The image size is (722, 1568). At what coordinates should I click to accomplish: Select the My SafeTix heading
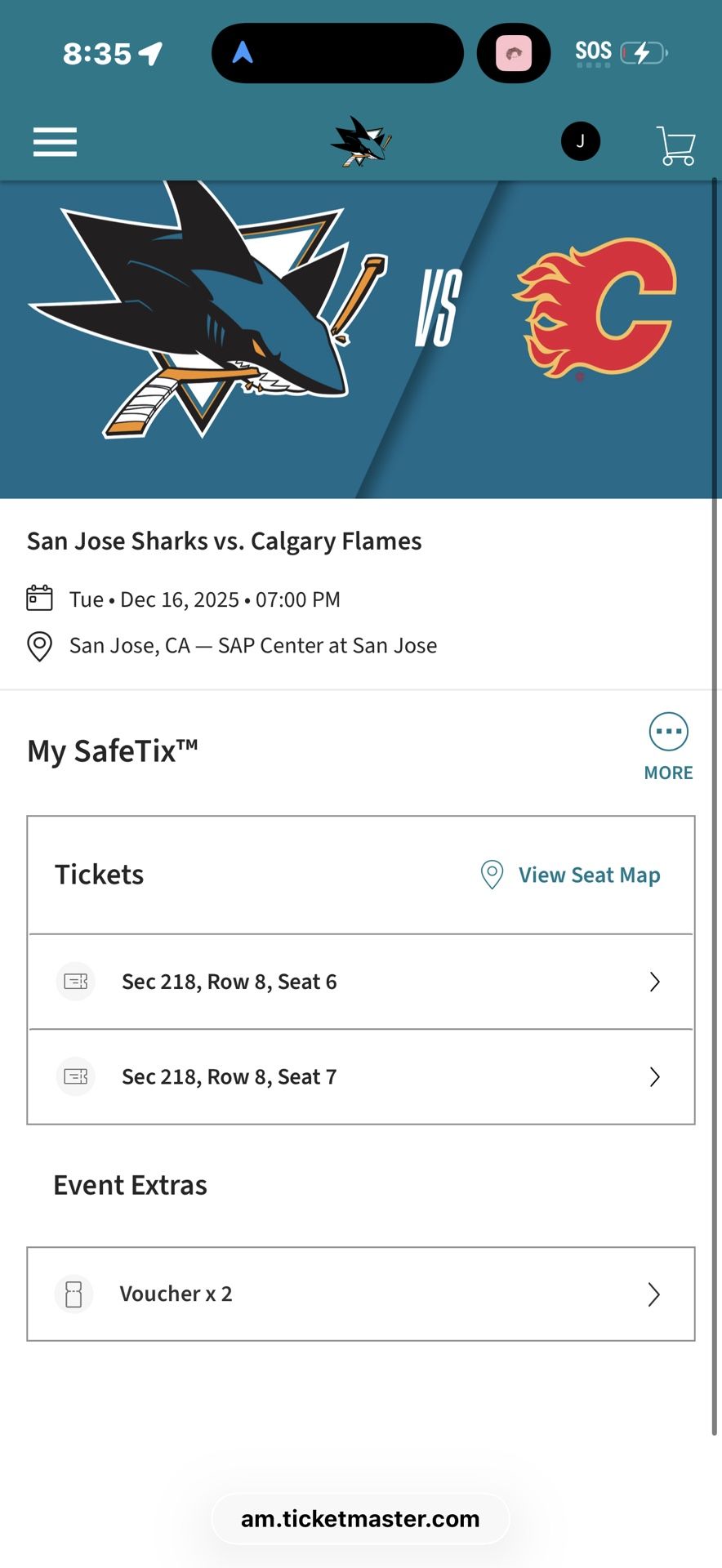click(x=113, y=750)
